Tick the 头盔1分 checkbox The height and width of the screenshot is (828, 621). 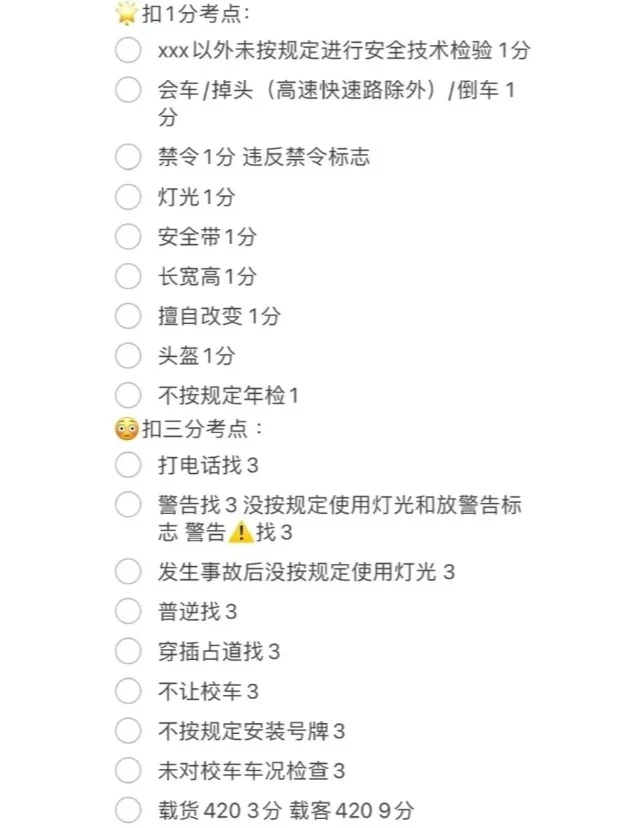[x=128, y=356]
